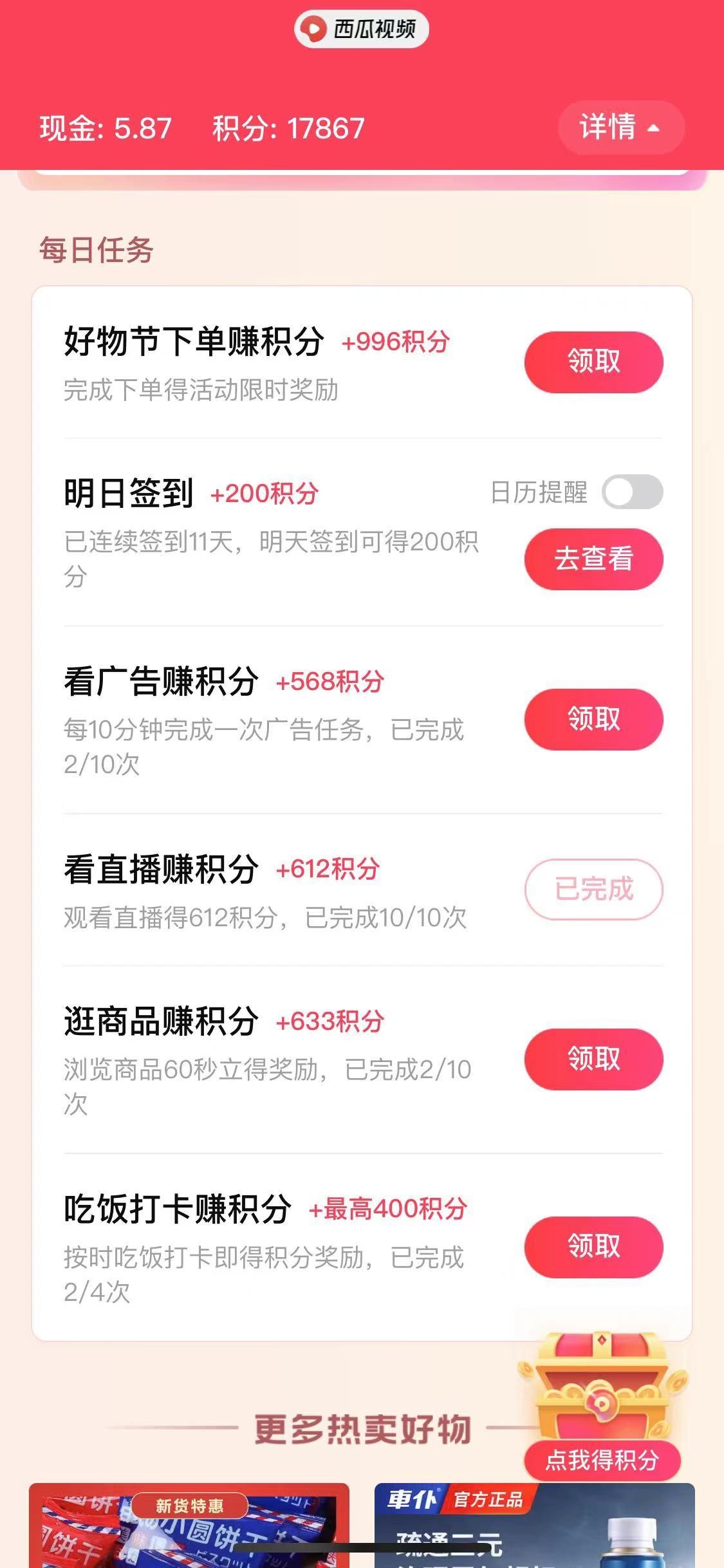Tap the 现金: 5.87 balance display
Image resolution: width=724 pixels, height=1568 pixels.
tap(103, 128)
